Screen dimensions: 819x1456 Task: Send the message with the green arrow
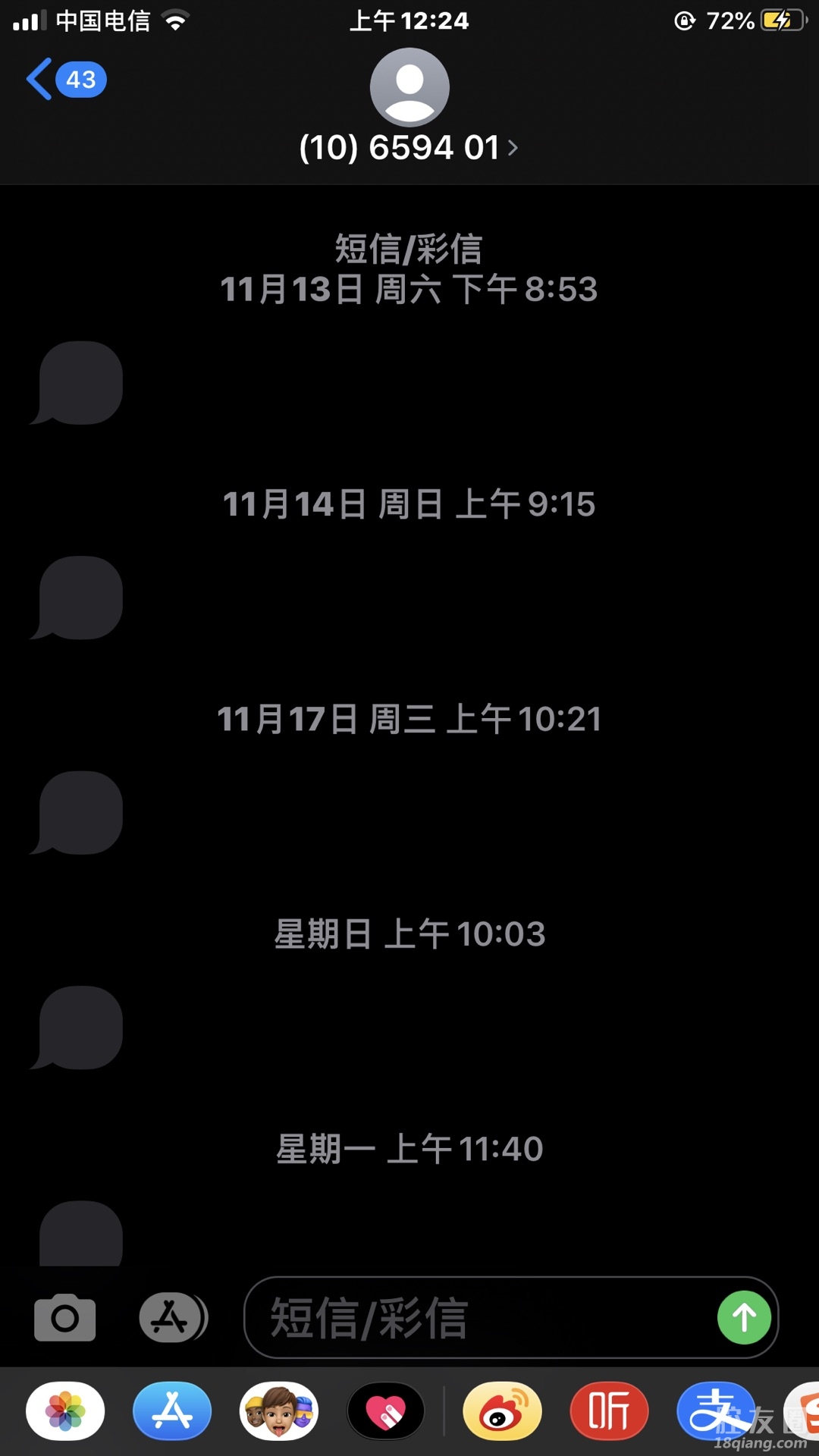coord(744,1318)
